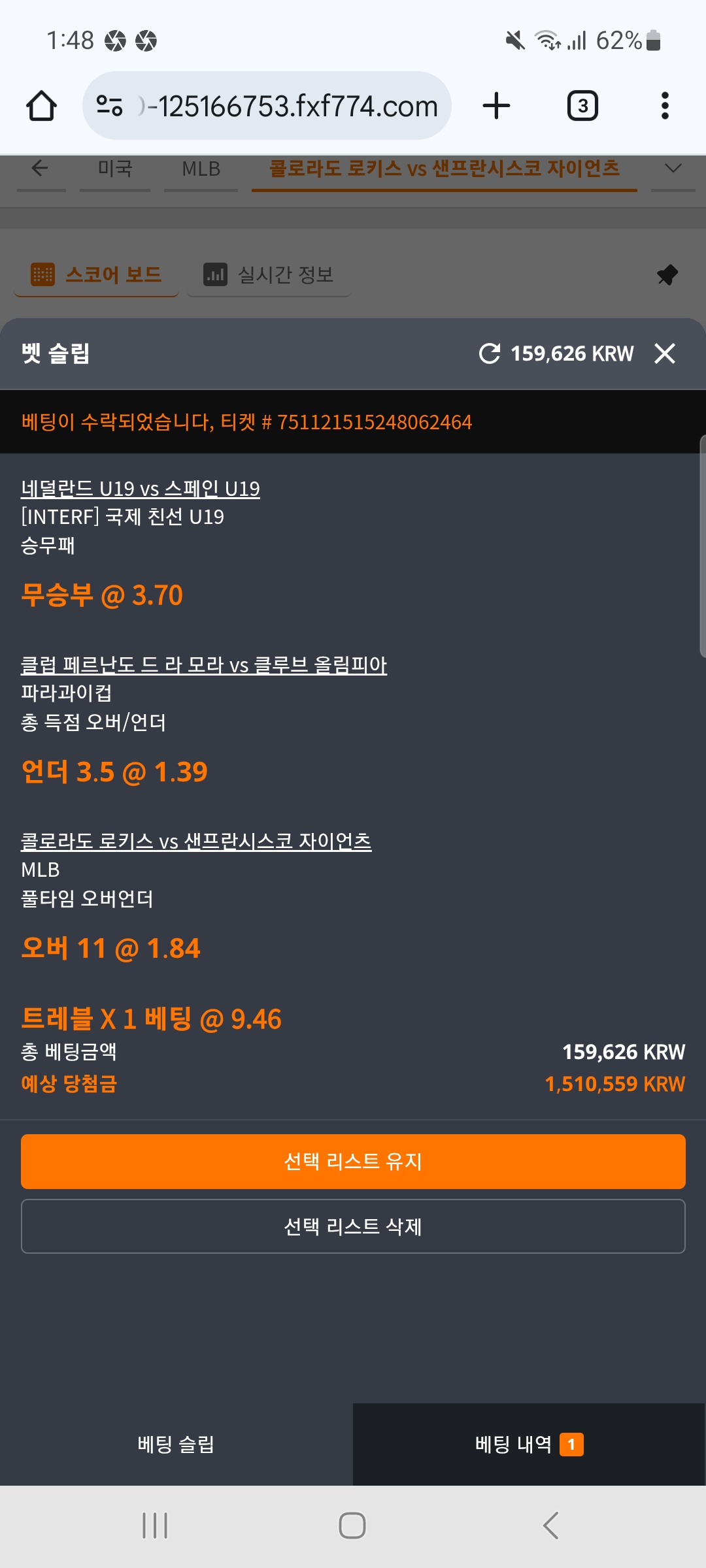Open a new browser tab
Image resolution: width=706 pixels, height=1568 pixels.
click(x=496, y=106)
